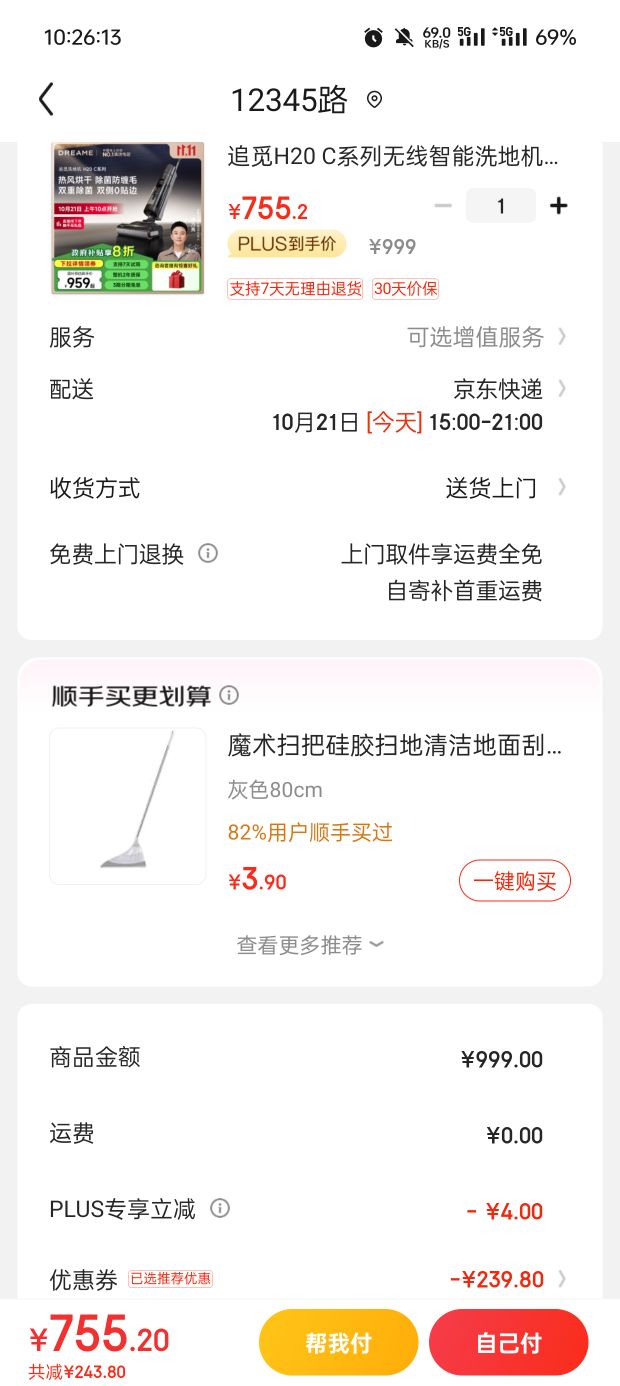
Task: Change the 配送 京东快递 delivery time
Action: tap(310, 405)
